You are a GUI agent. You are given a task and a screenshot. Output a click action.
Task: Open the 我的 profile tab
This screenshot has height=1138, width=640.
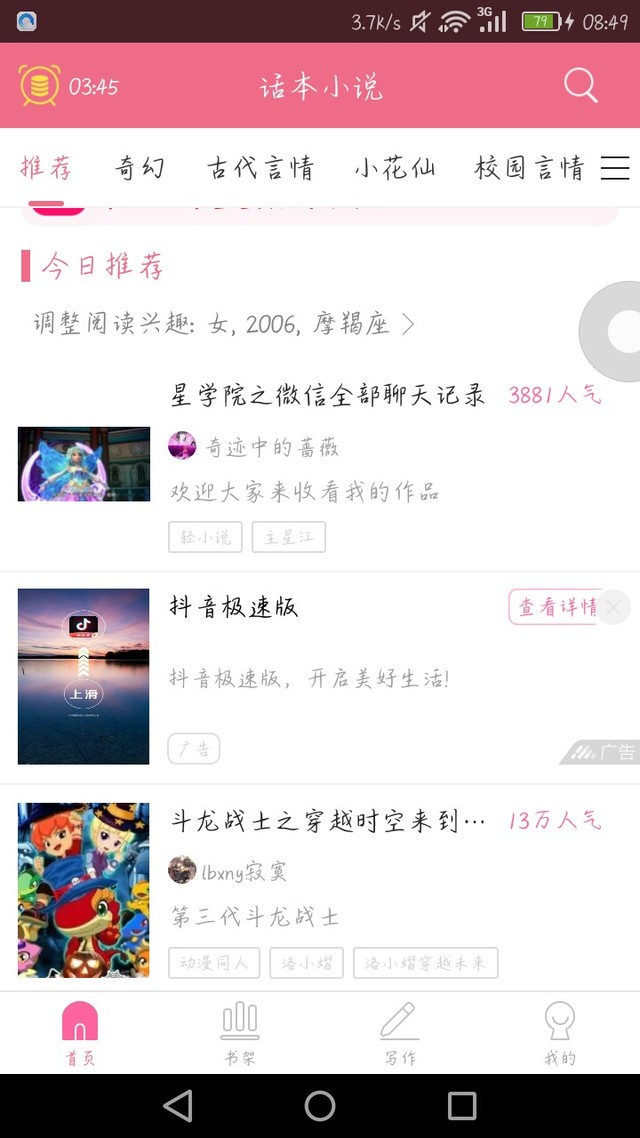pyautogui.click(x=559, y=1033)
